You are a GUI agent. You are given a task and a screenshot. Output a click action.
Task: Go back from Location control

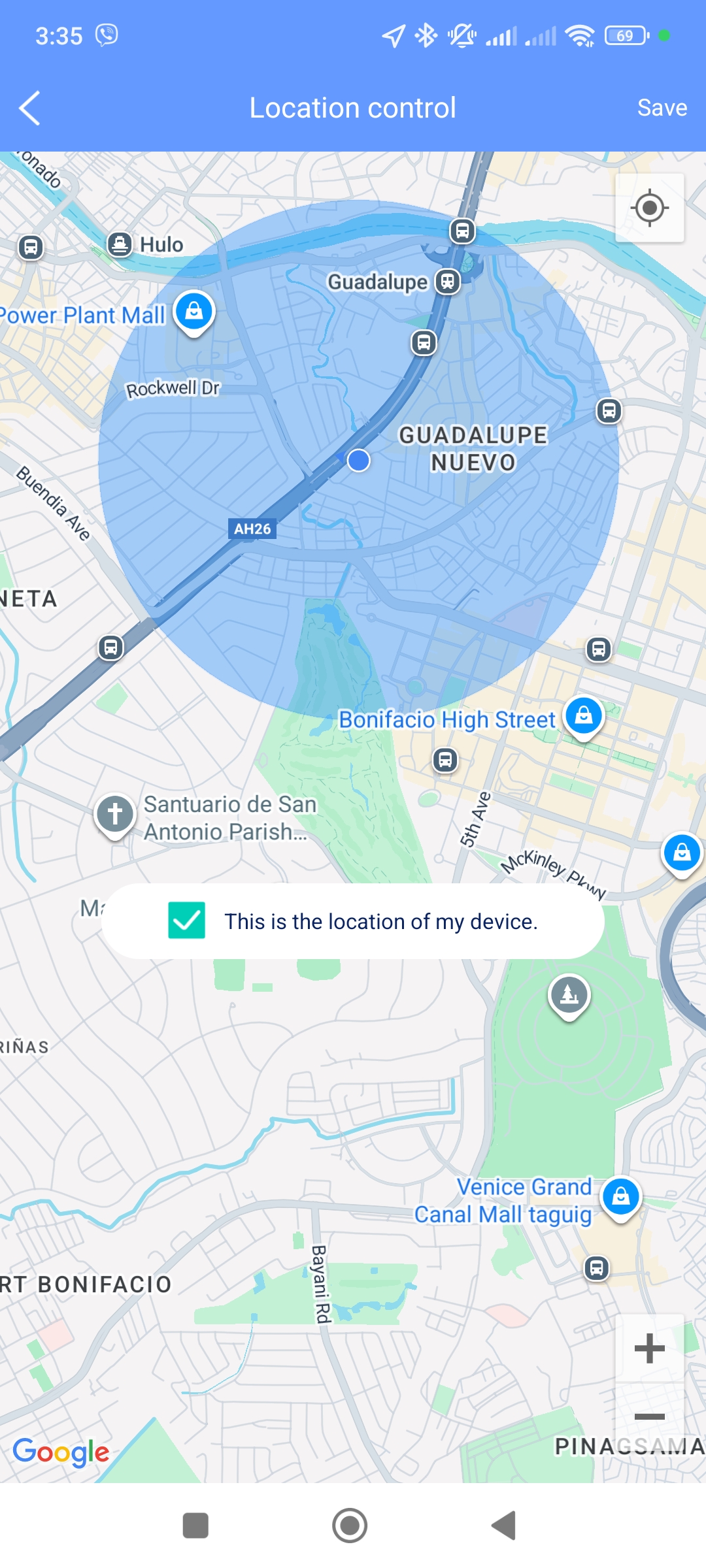30,108
